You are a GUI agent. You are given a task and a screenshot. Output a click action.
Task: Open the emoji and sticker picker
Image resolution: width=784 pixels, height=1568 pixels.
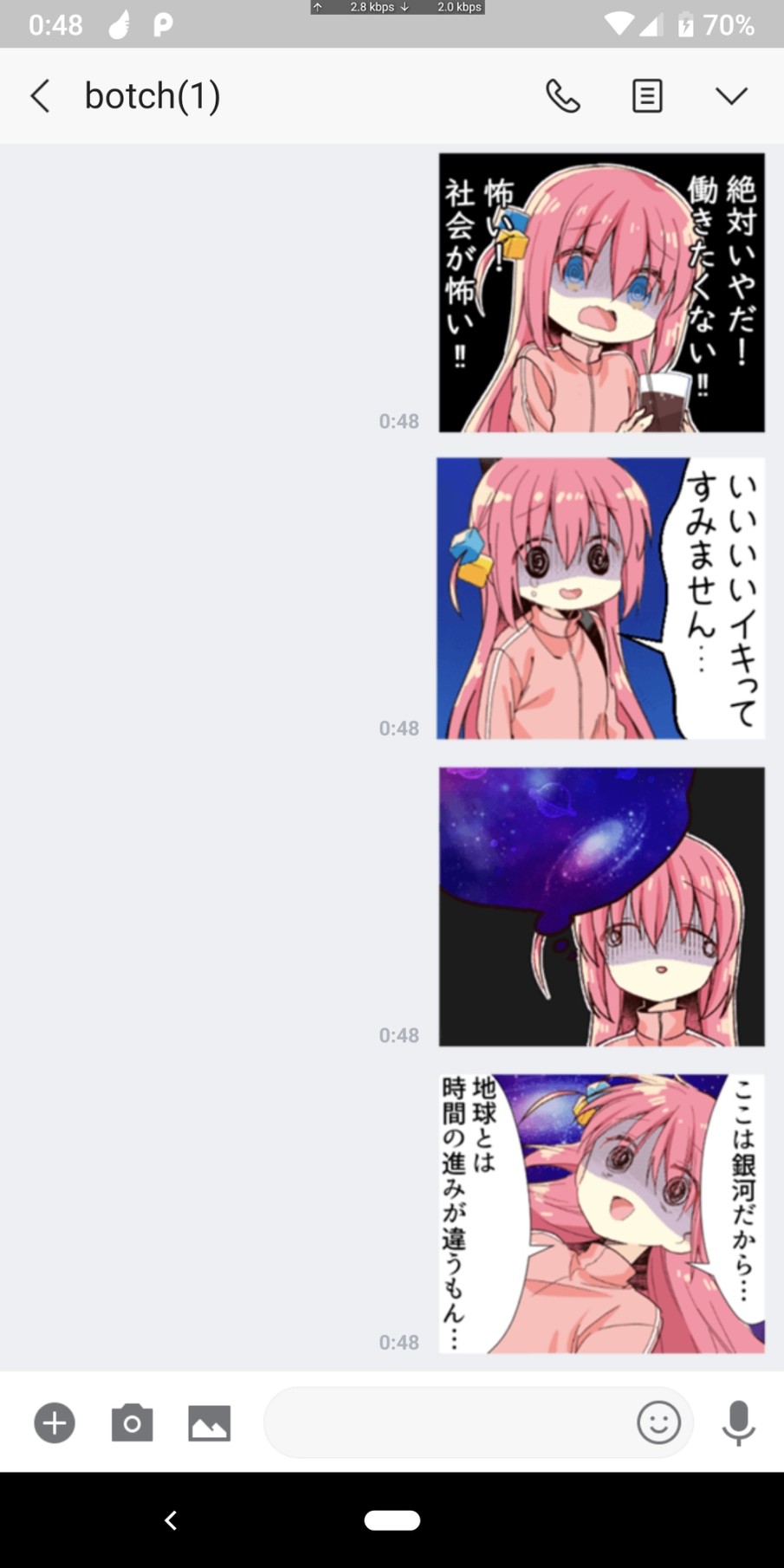(658, 1422)
